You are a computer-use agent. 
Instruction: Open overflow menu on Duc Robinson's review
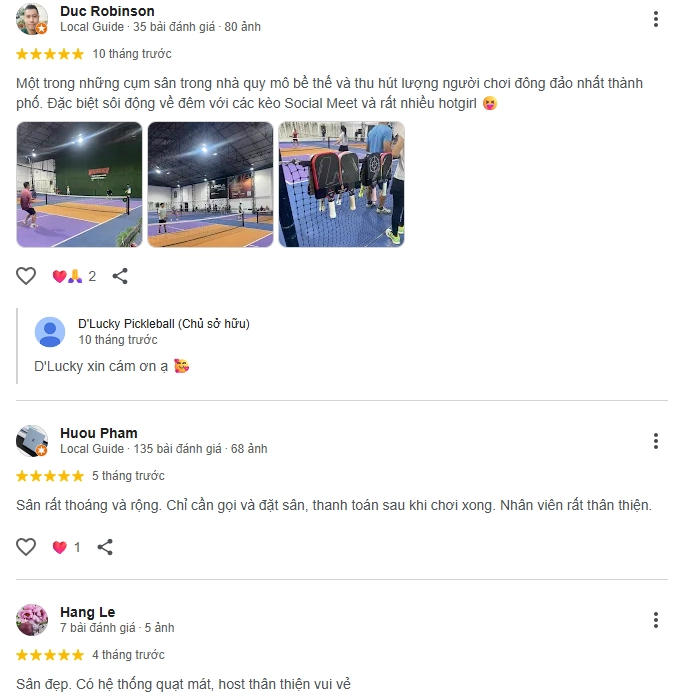pyautogui.click(x=655, y=19)
